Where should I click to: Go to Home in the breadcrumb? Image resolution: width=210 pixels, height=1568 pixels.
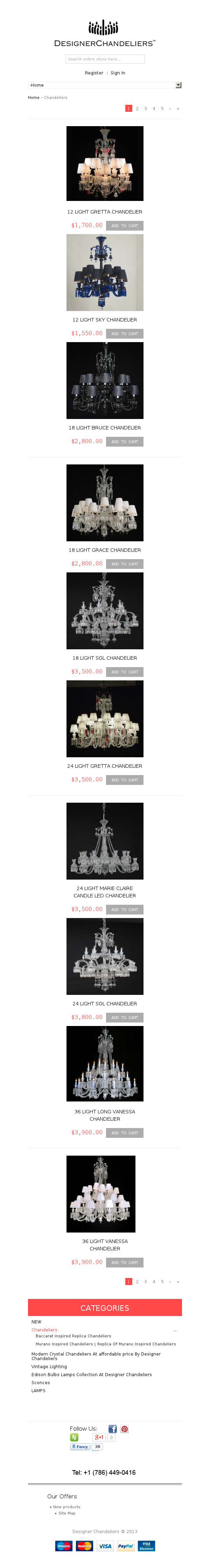pos(34,97)
